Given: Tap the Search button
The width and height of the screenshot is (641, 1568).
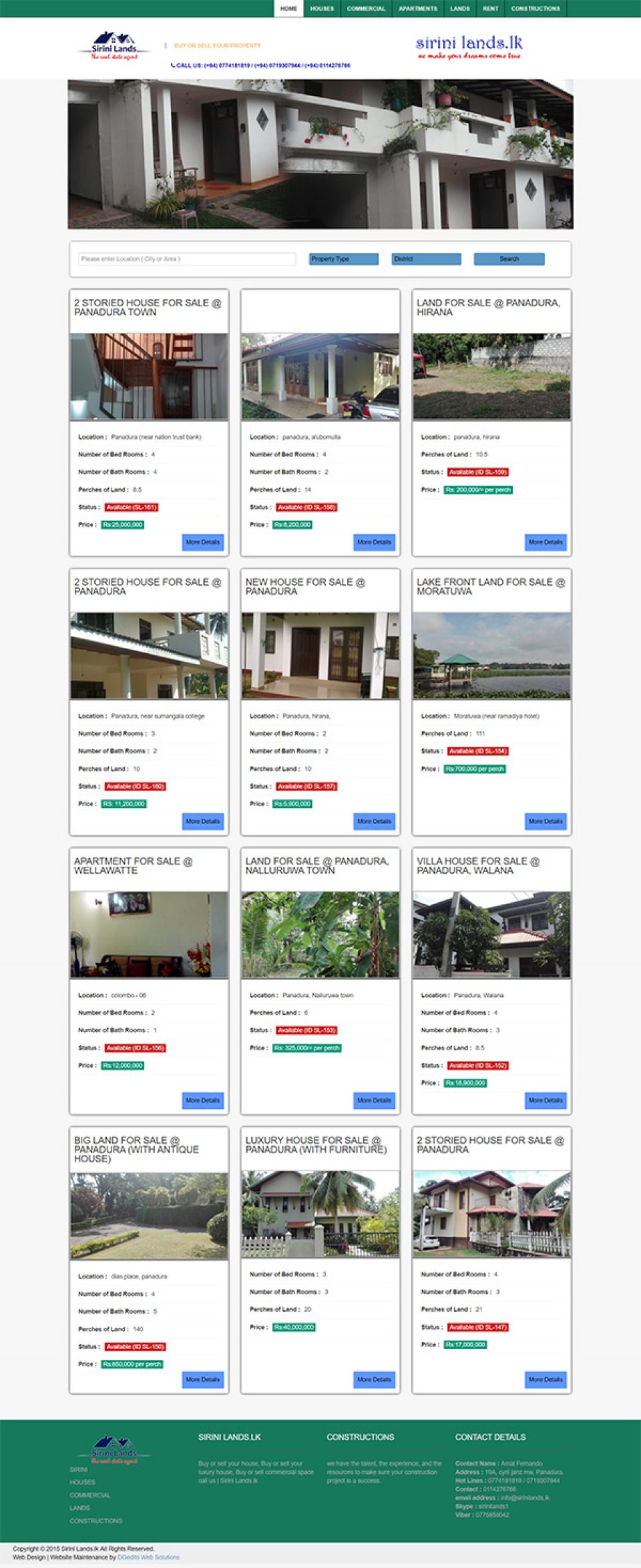Looking at the screenshot, I should coord(509,259).
